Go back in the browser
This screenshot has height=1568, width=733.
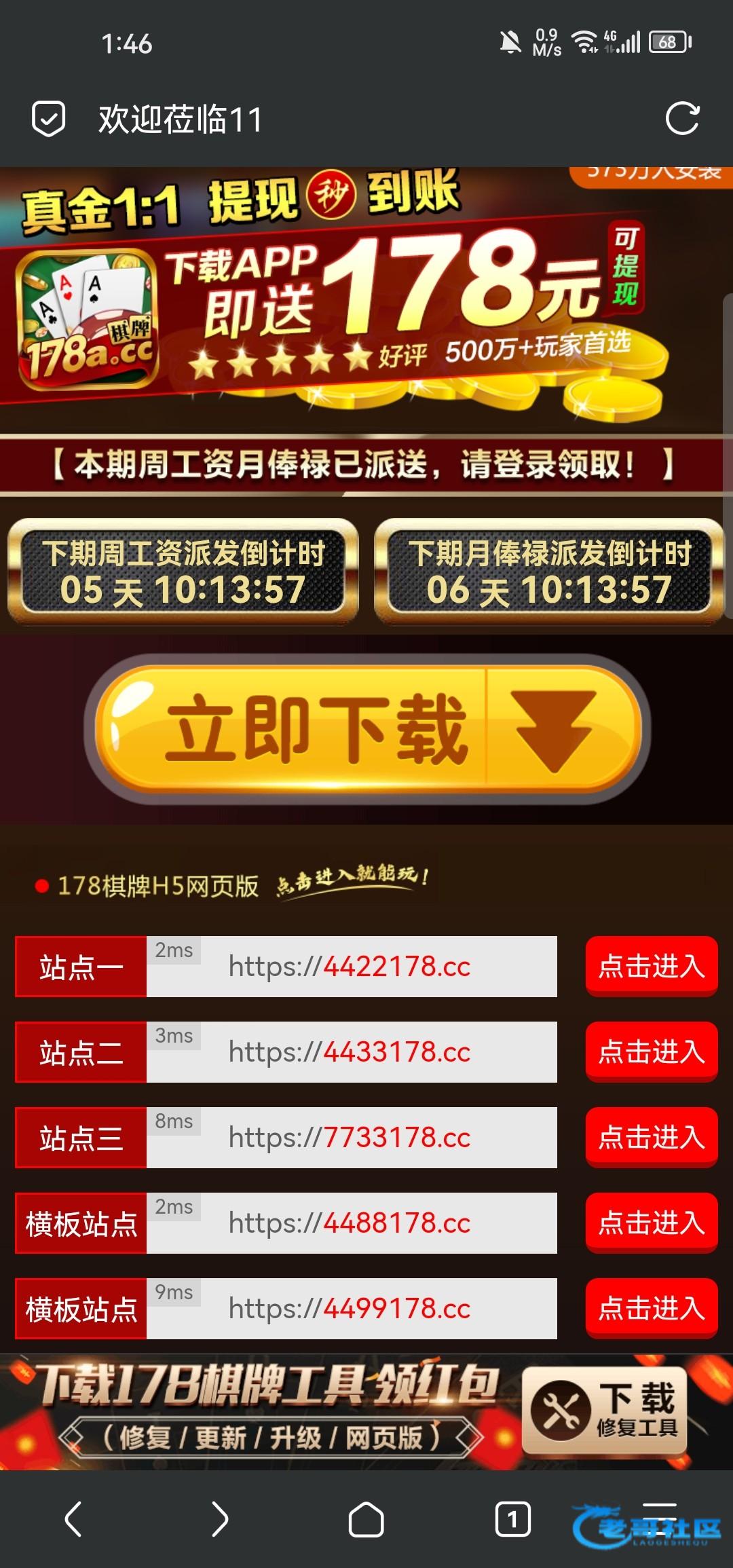73,1519
